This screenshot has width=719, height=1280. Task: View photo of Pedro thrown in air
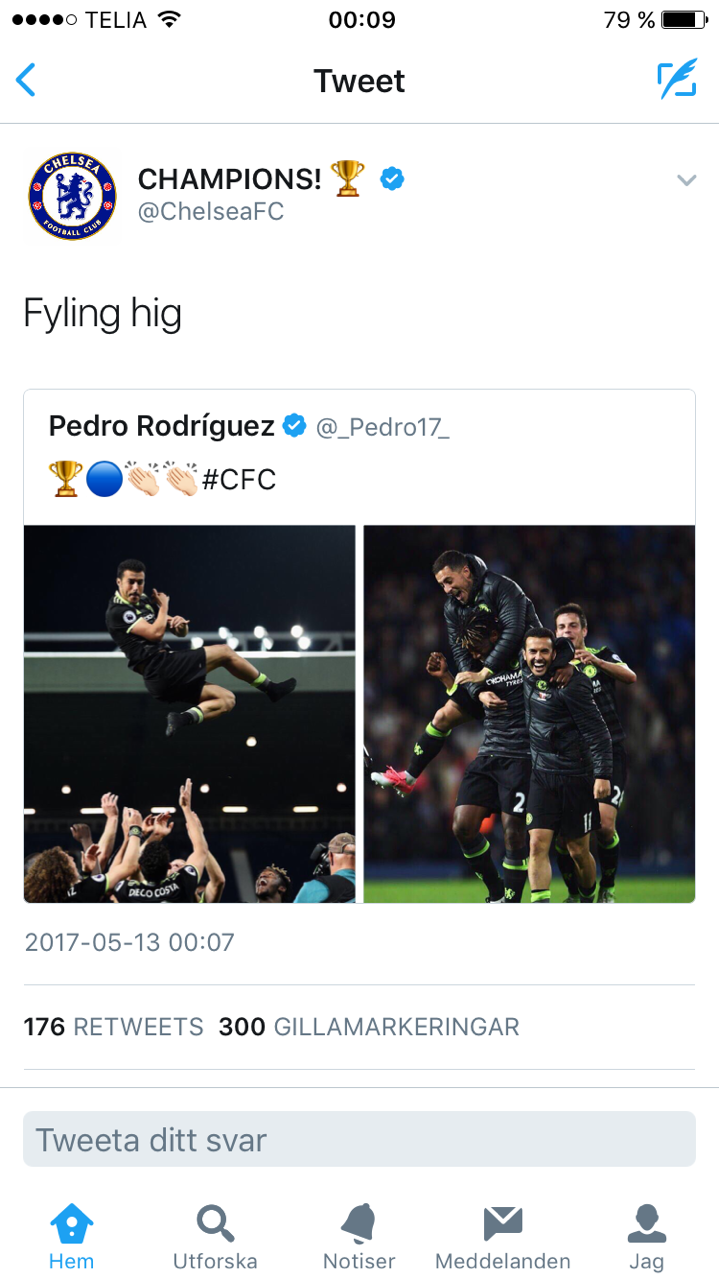click(x=190, y=714)
